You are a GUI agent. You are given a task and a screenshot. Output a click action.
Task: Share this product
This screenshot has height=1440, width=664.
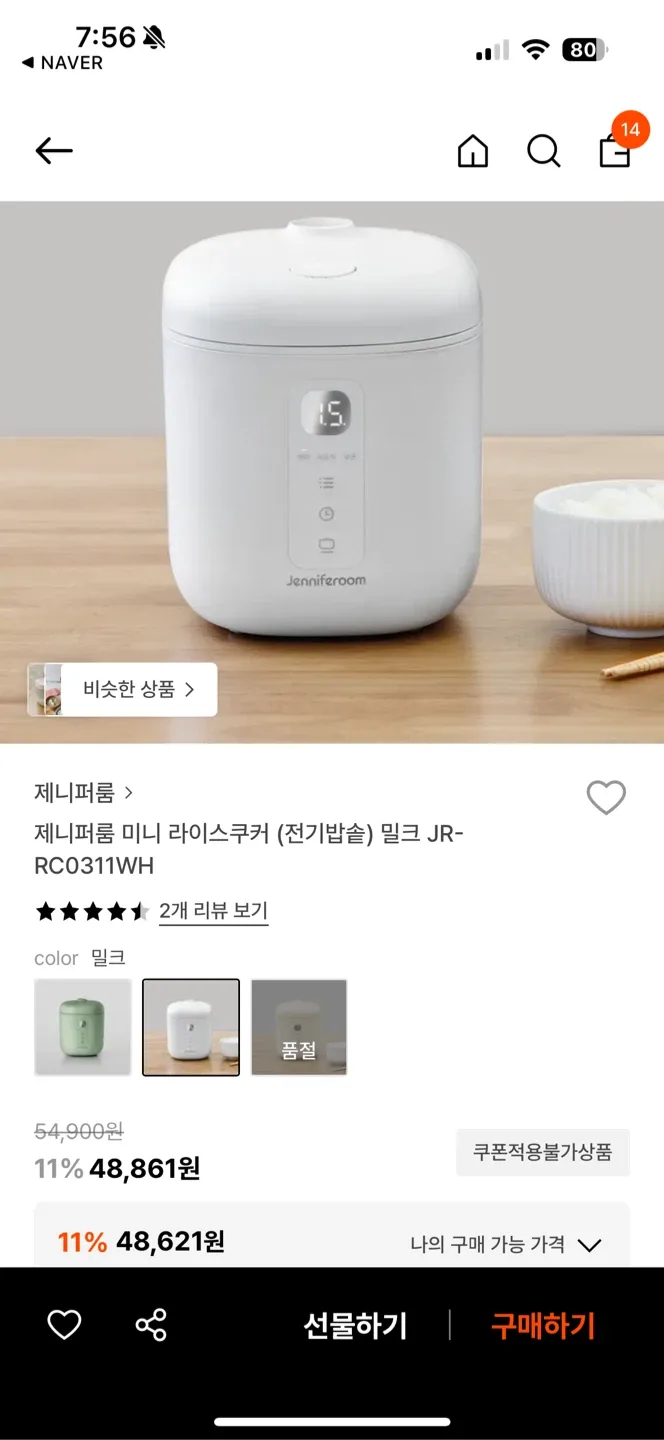151,1325
